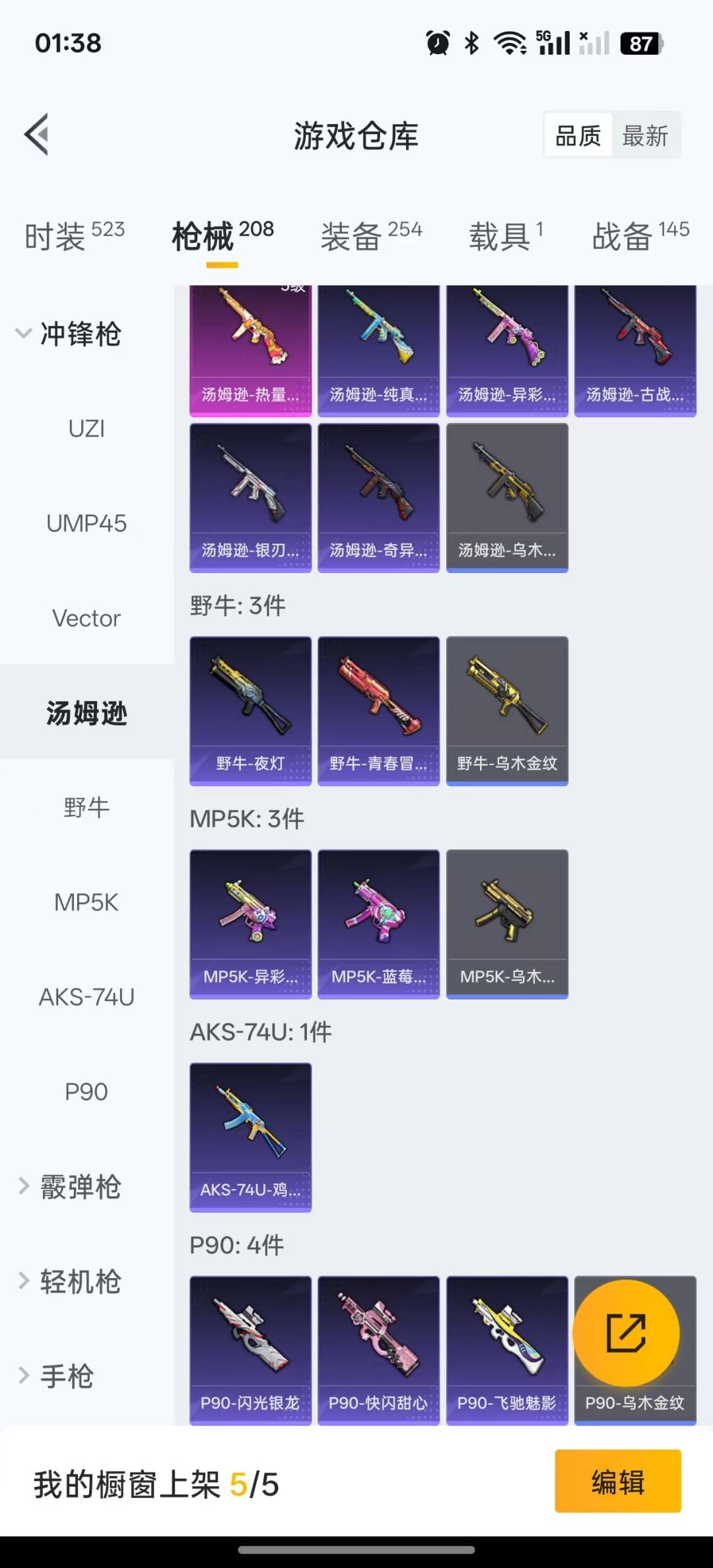Screen dimensions: 713x1568
Task: Select the 品质 sort option
Action: tap(578, 136)
